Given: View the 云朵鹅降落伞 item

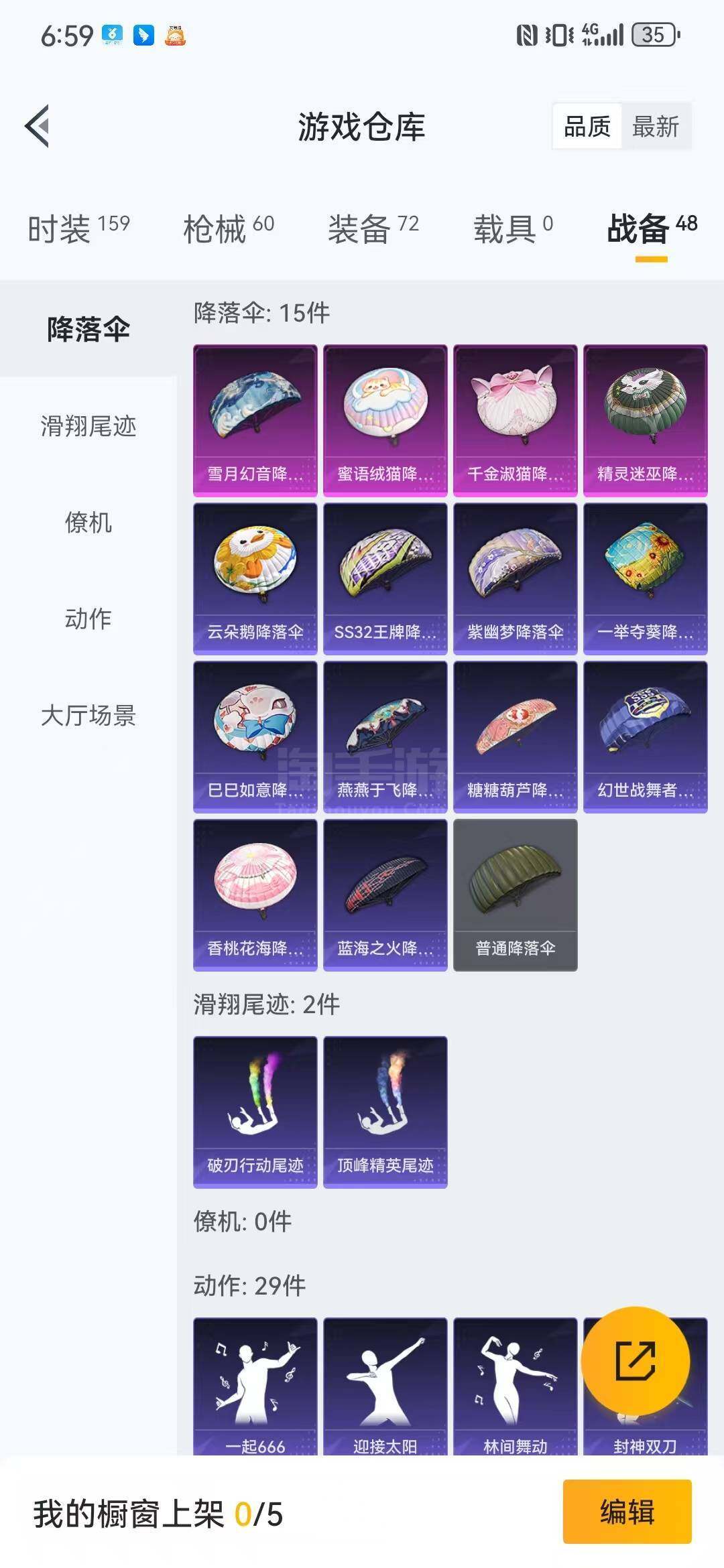Looking at the screenshot, I should (255, 578).
